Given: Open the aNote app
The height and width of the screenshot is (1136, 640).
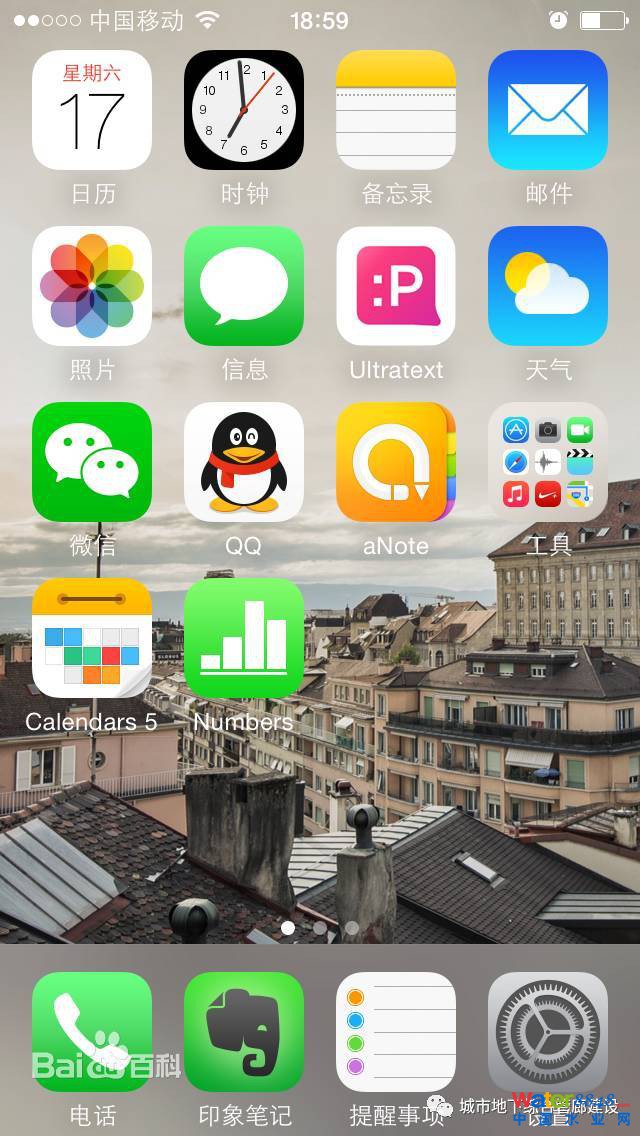Looking at the screenshot, I should 396,462.
